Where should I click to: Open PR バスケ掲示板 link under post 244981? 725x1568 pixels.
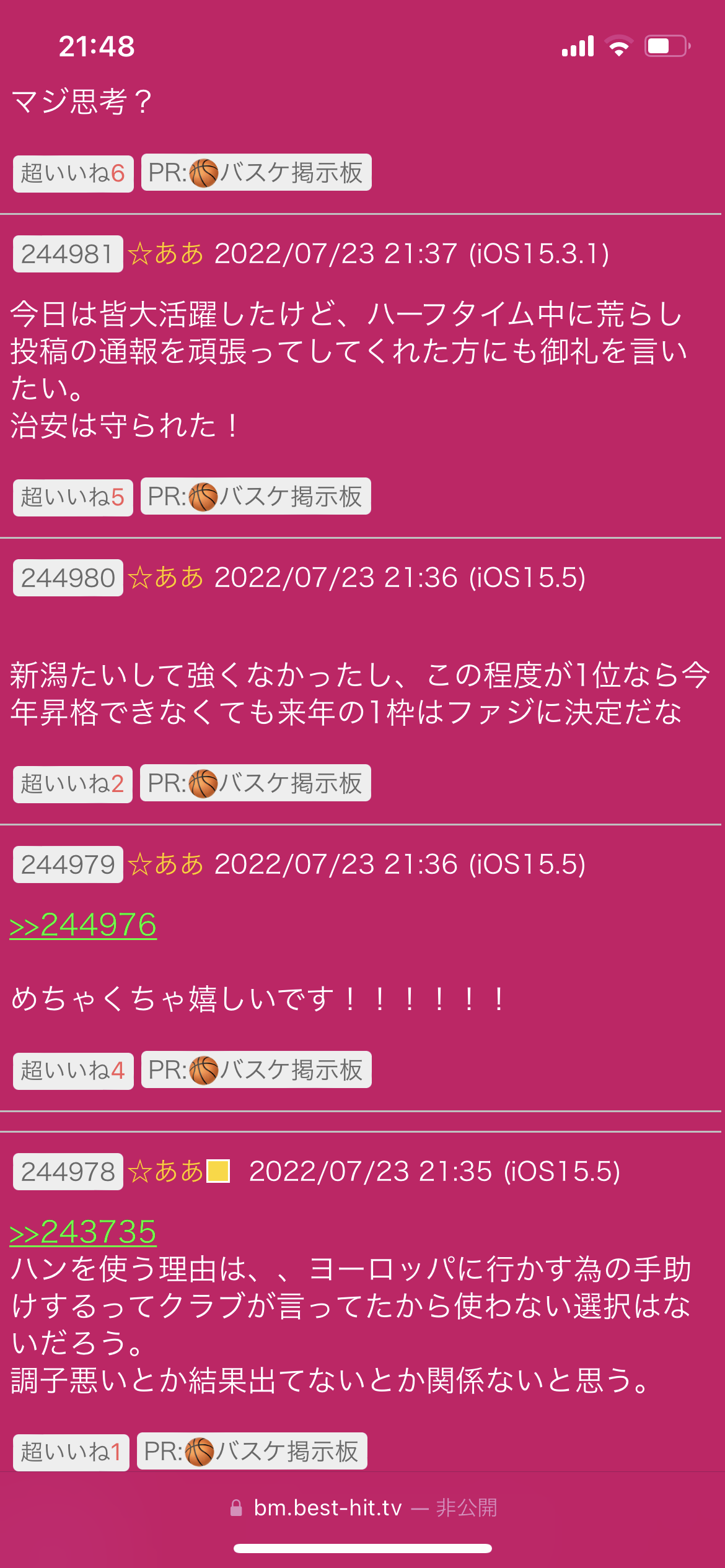pos(255,496)
